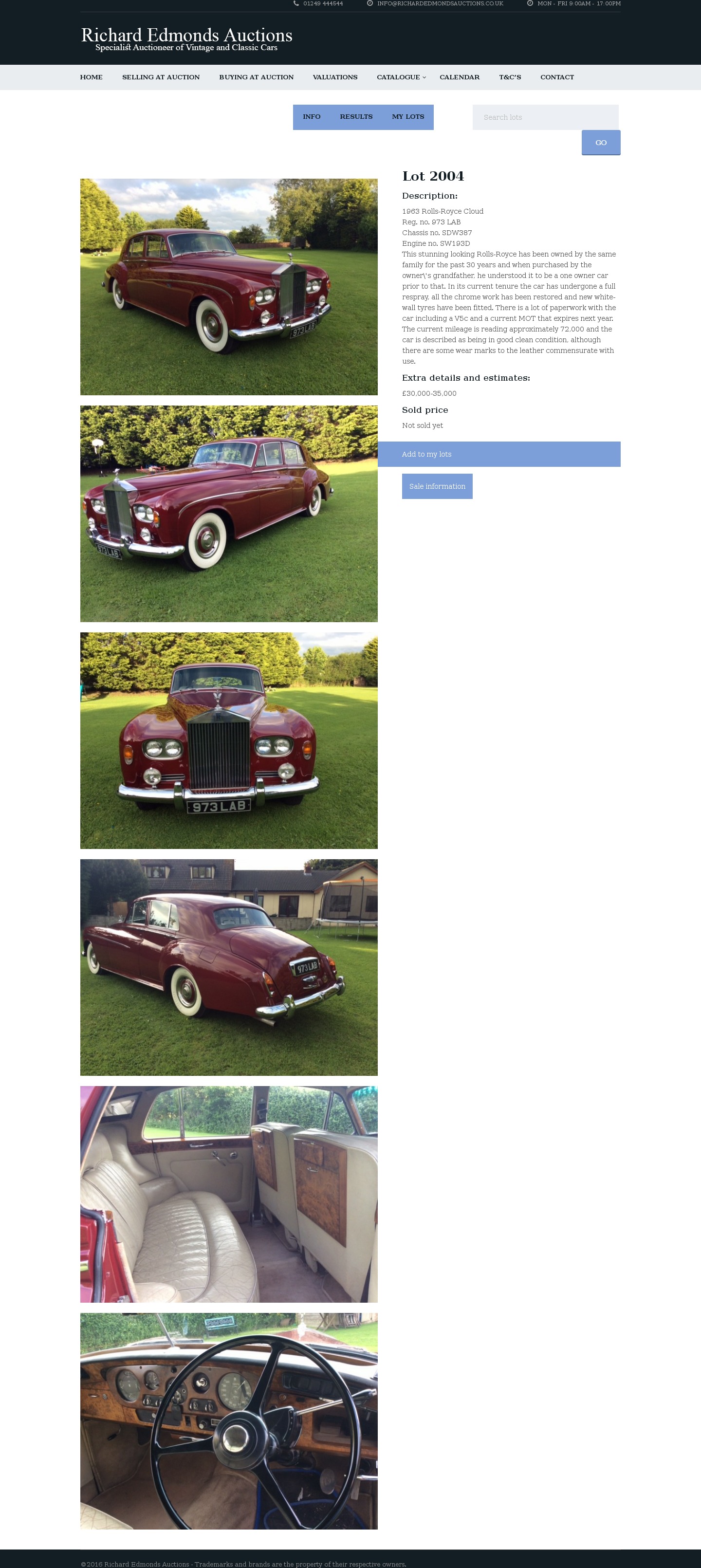Viewport: 701px width, 1568px height.
Task: Tap the GO search button
Action: pos(601,143)
